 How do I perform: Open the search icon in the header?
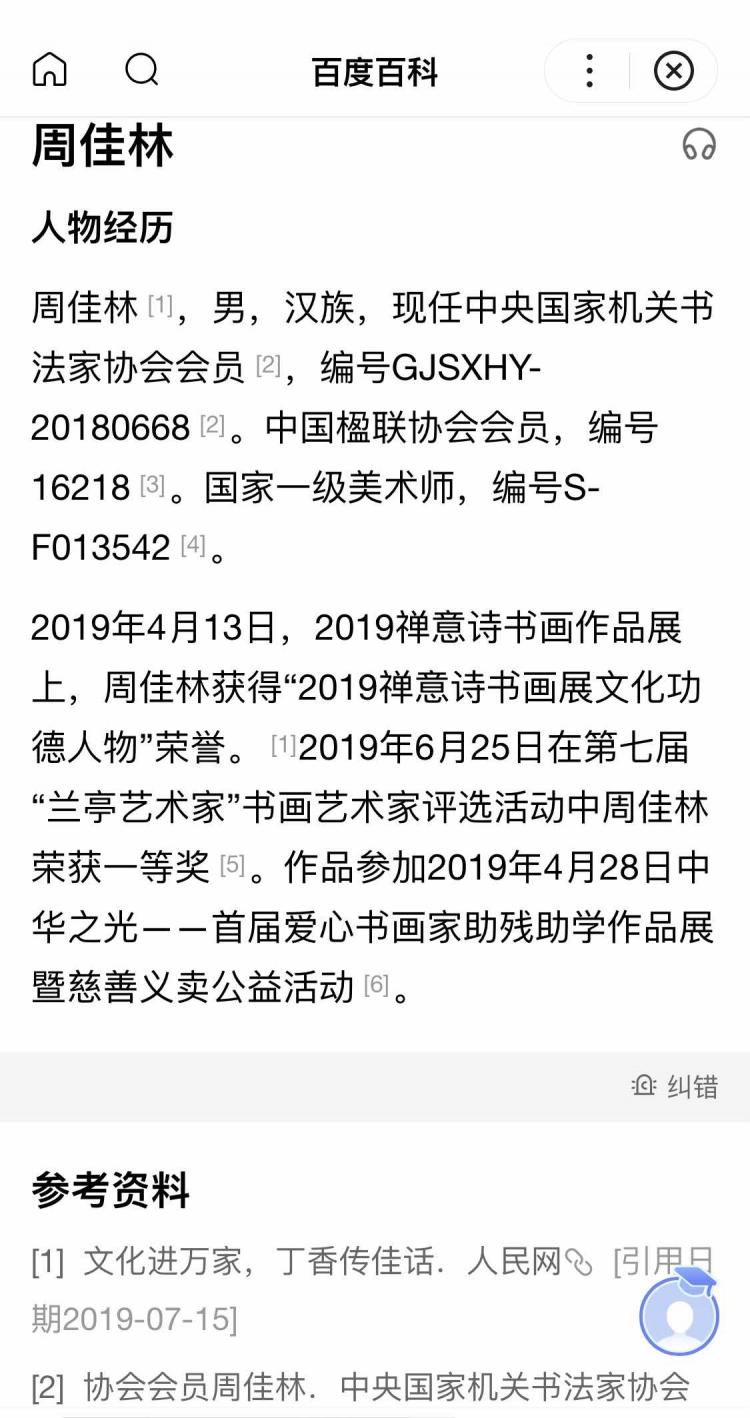(x=142, y=70)
